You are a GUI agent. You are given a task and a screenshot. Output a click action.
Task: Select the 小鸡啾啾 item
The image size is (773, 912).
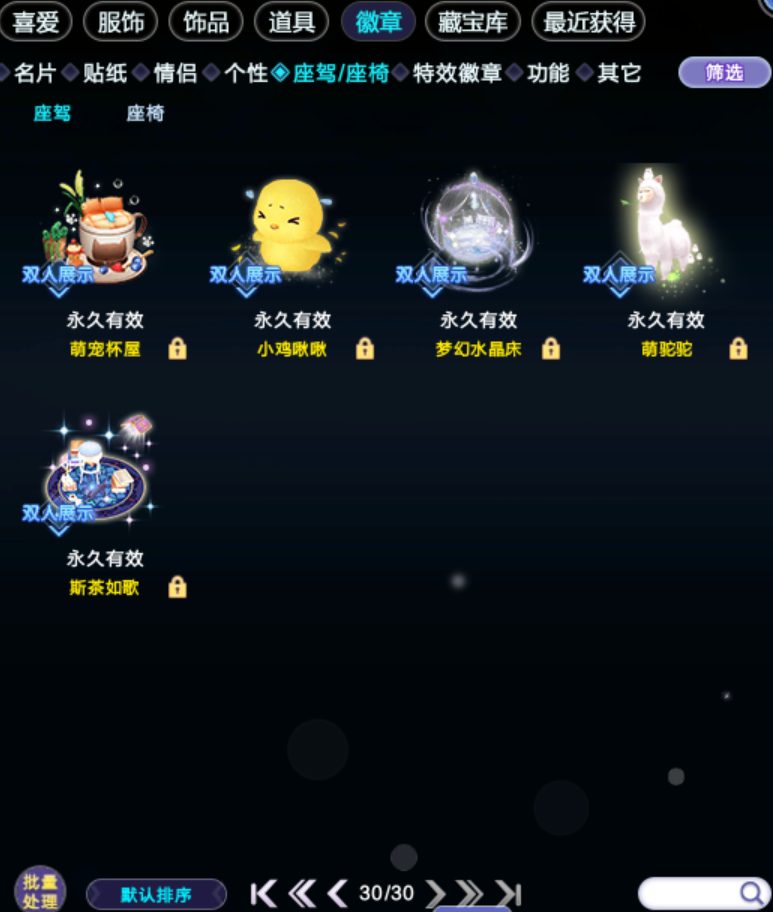(291, 228)
